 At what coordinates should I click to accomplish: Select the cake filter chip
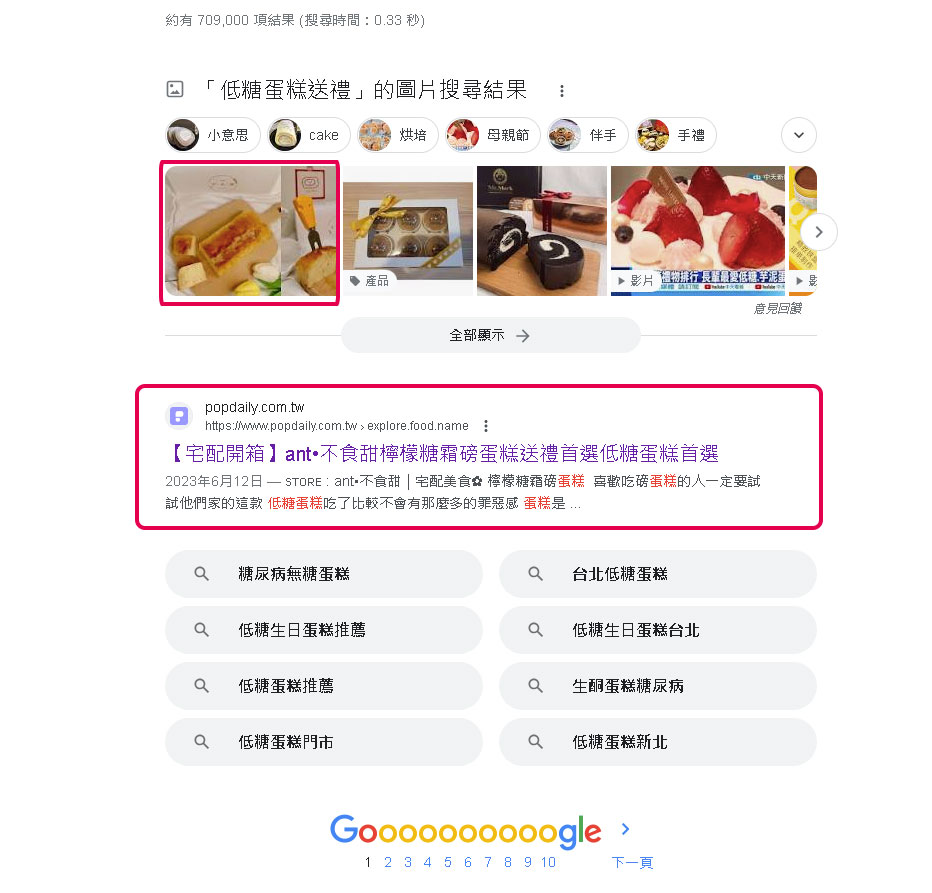pos(308,136)
